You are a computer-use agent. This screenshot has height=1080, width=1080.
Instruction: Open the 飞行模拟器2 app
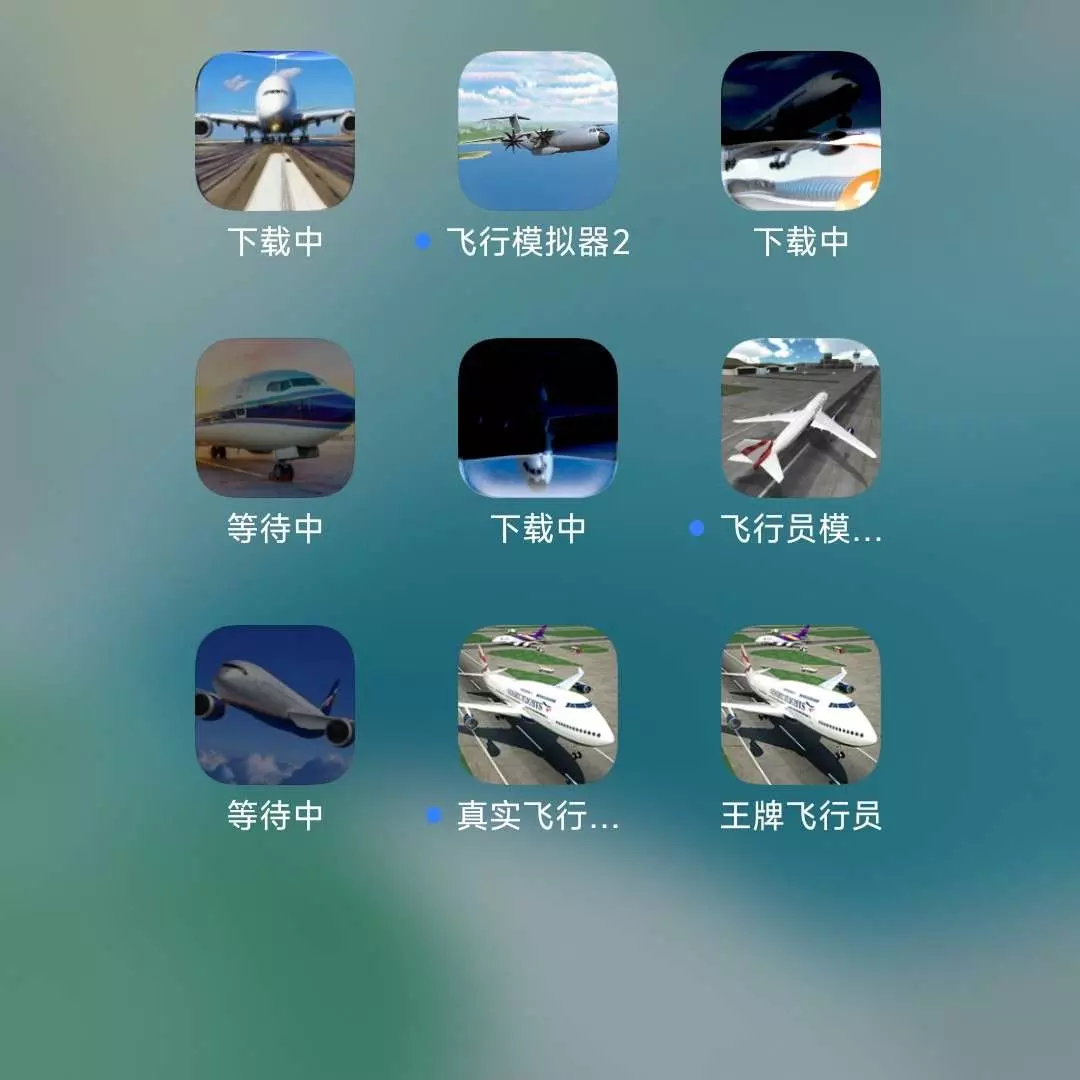pos(538,131)
